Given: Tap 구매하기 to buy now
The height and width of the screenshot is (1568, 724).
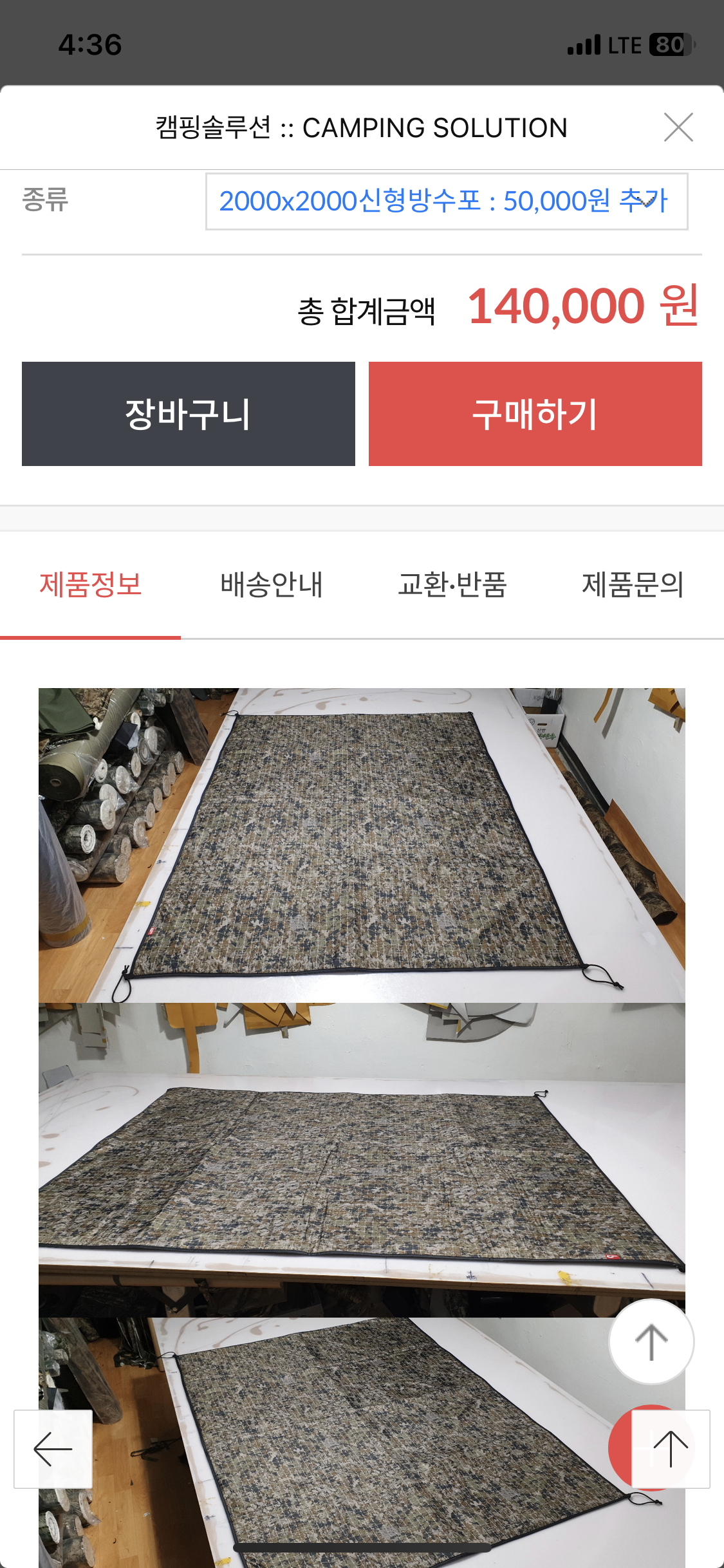Looking at the screenshot, I should point(535,414).
